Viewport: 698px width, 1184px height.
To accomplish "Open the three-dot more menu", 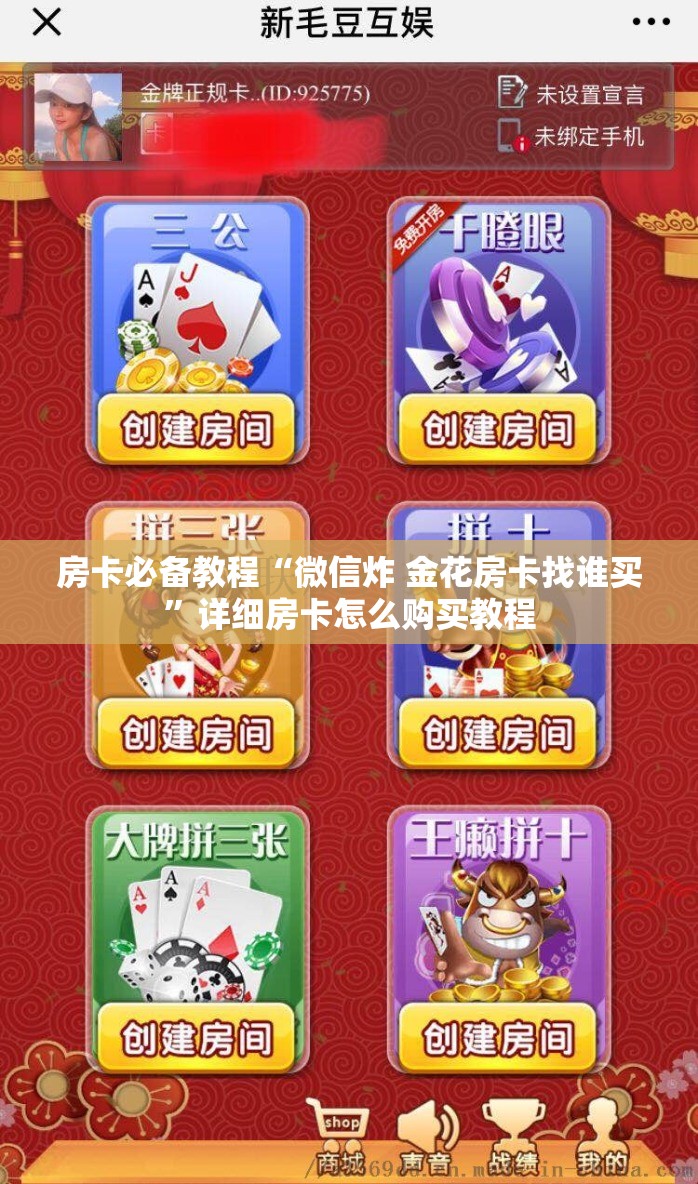I will [651, 22].
